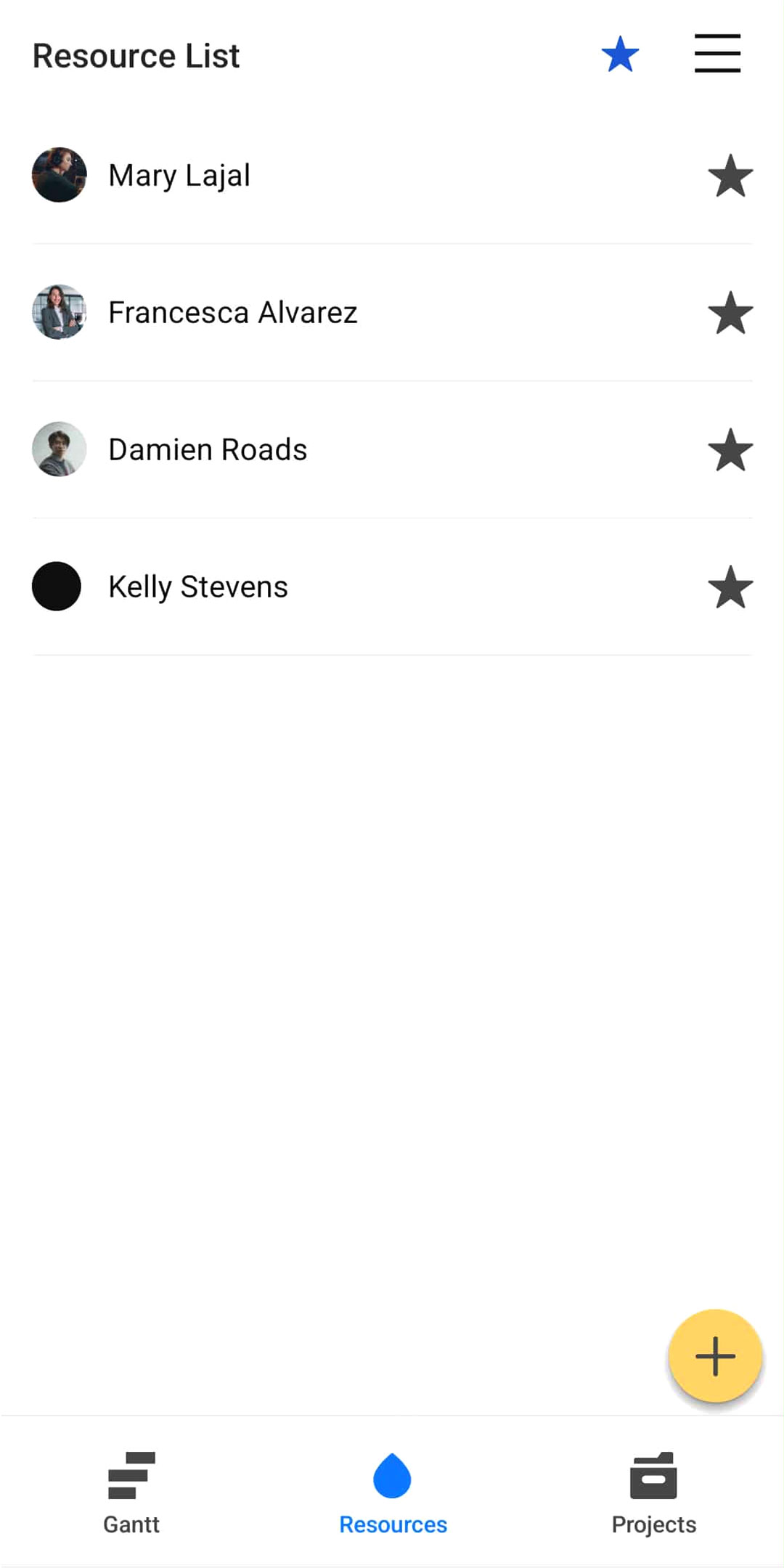784x1568 pixels.
Task: Open the Projects folder icon
Action: 653,1475
